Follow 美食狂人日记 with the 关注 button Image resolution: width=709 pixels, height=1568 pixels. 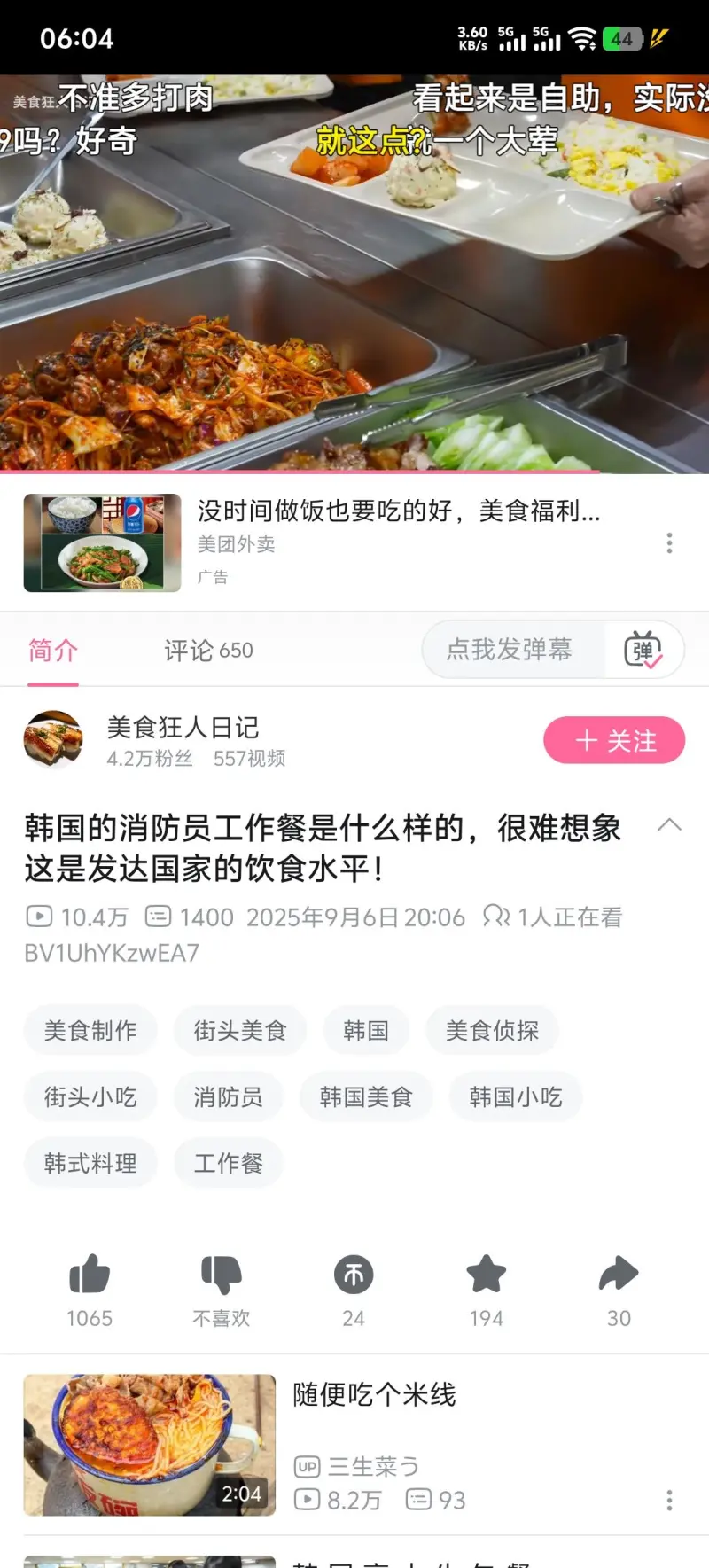614,740
